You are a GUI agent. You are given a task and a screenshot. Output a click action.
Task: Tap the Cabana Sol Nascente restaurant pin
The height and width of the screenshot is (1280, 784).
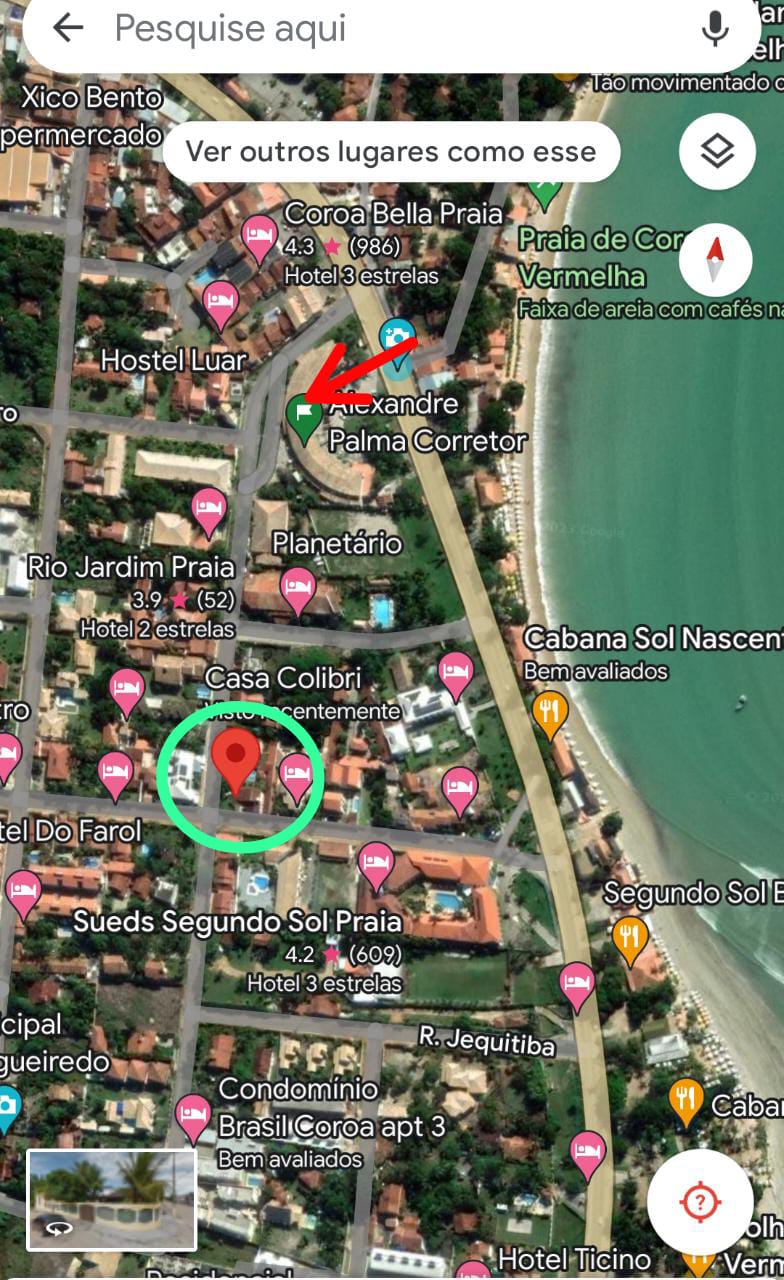point(549,713)
